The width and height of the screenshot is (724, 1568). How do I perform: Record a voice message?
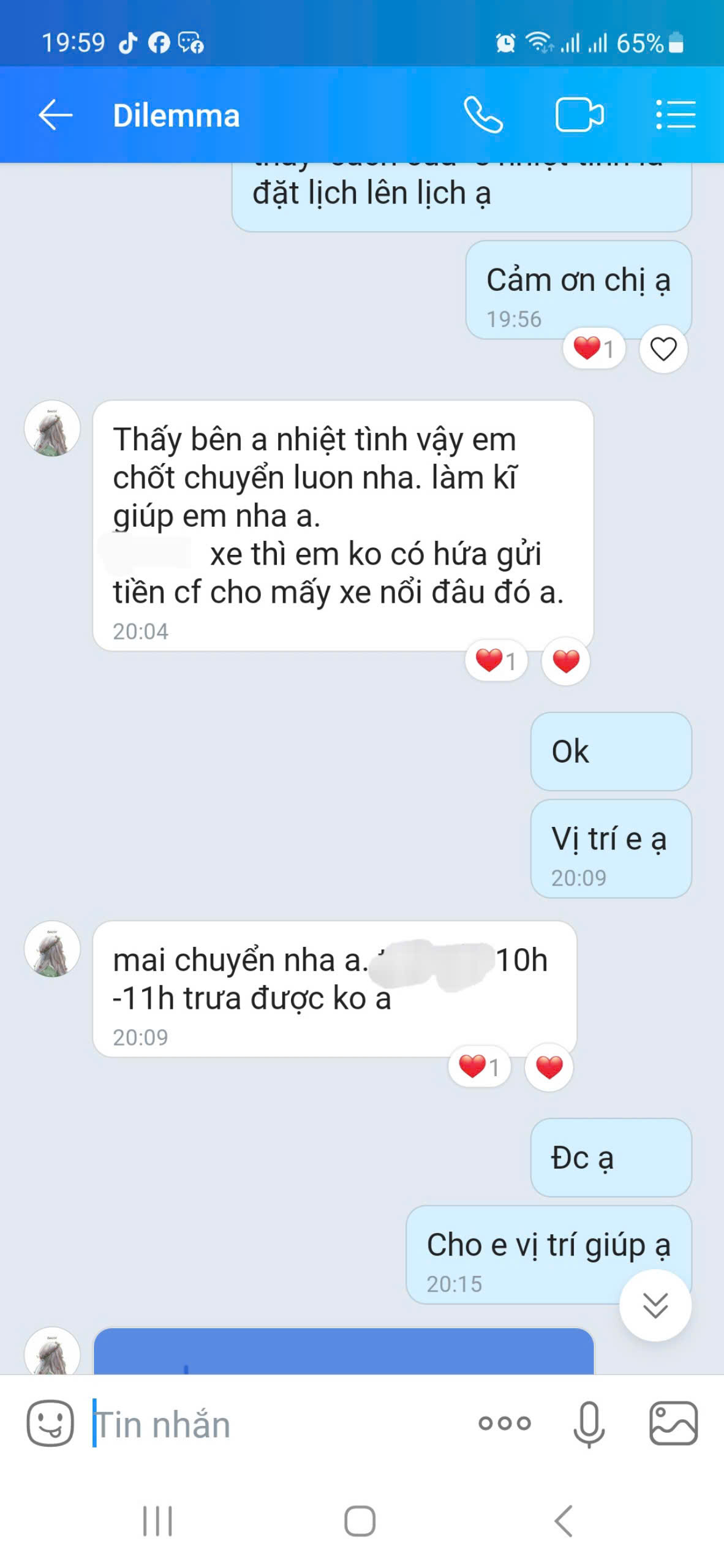589,1423
